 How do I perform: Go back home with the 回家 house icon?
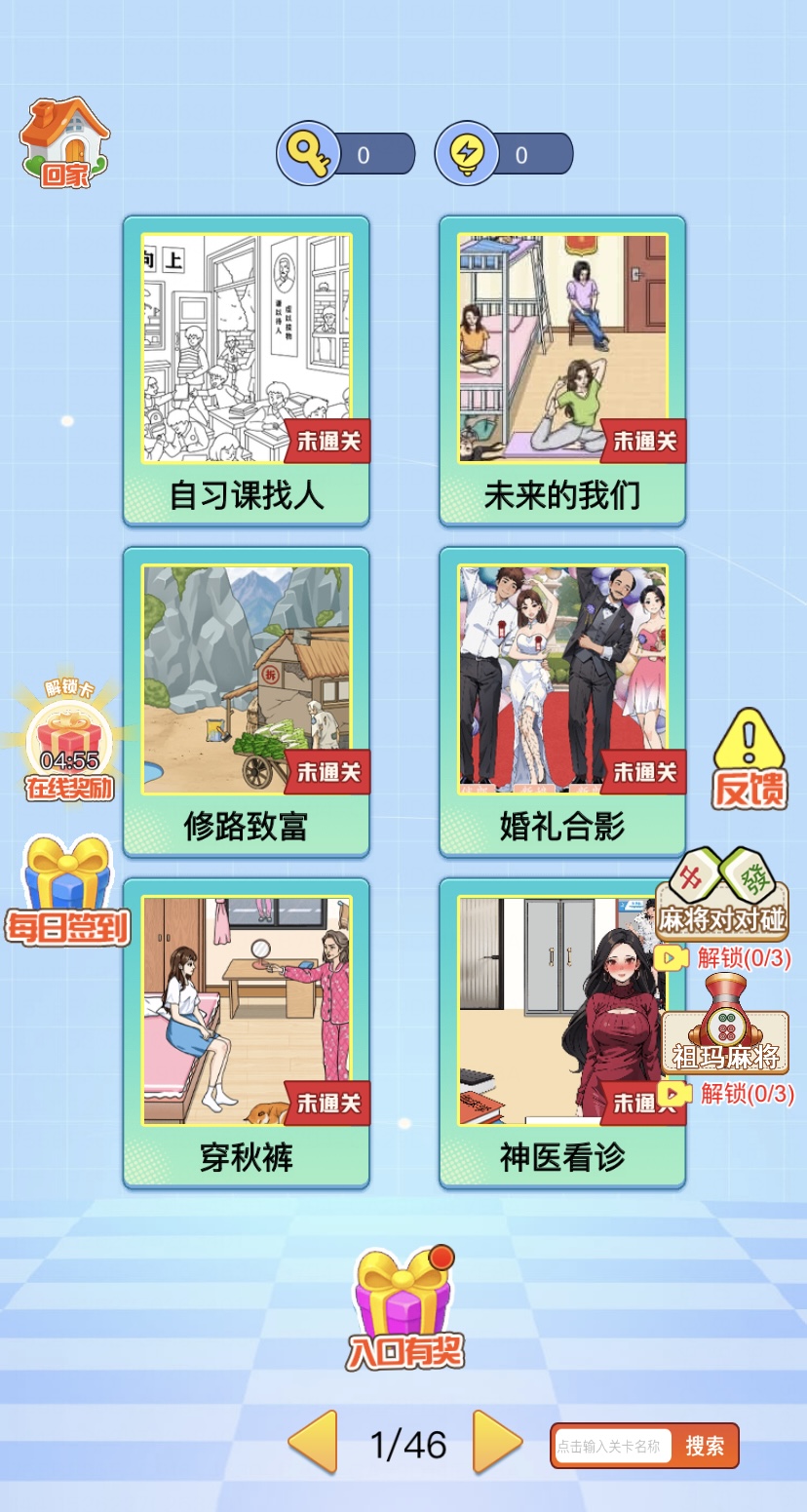click(x=64, y=142)
